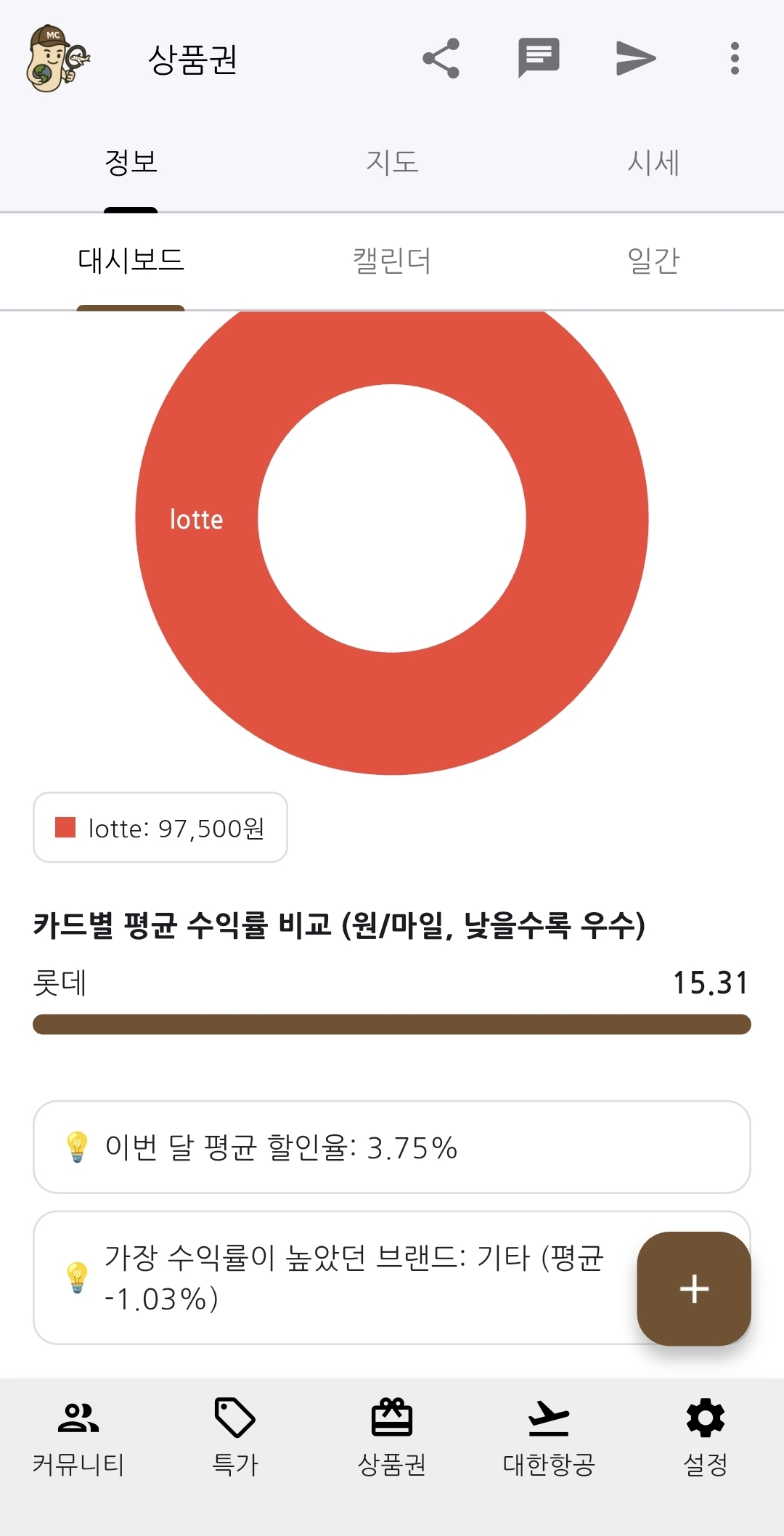Tap the send arrow icon
Image resolution: width=784 pixels, height=1536 pixels.
pyautogui.click(x=636, y=58)
